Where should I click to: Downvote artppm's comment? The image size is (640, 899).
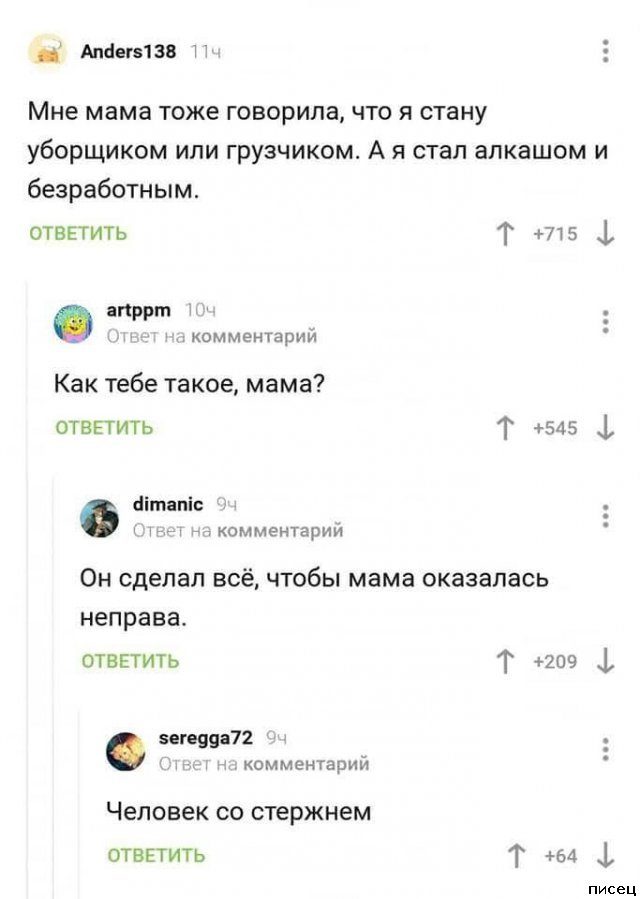click(x=604, y=428)
